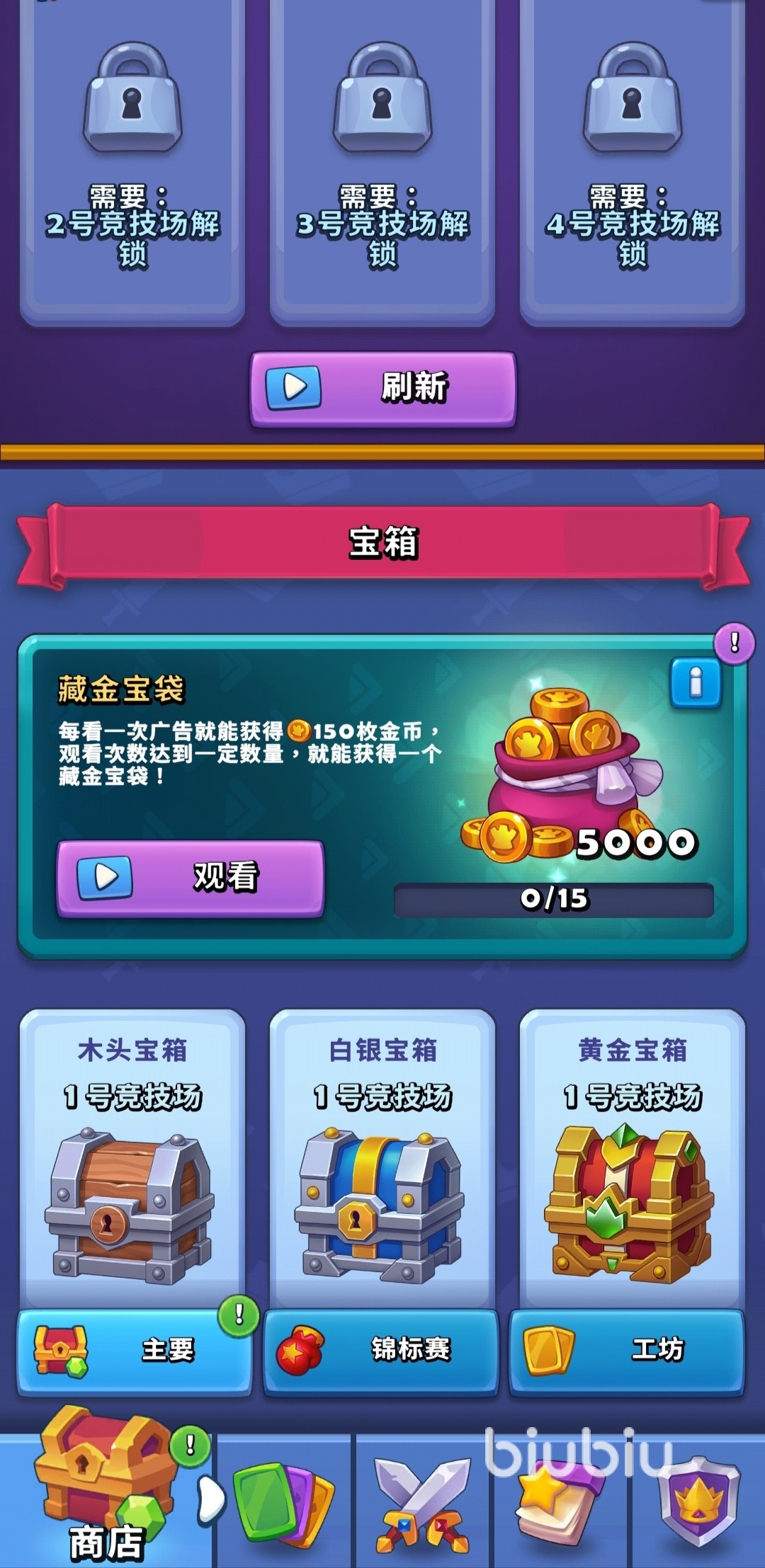Switch to the 工坊 section

(x=627, y=1351)
